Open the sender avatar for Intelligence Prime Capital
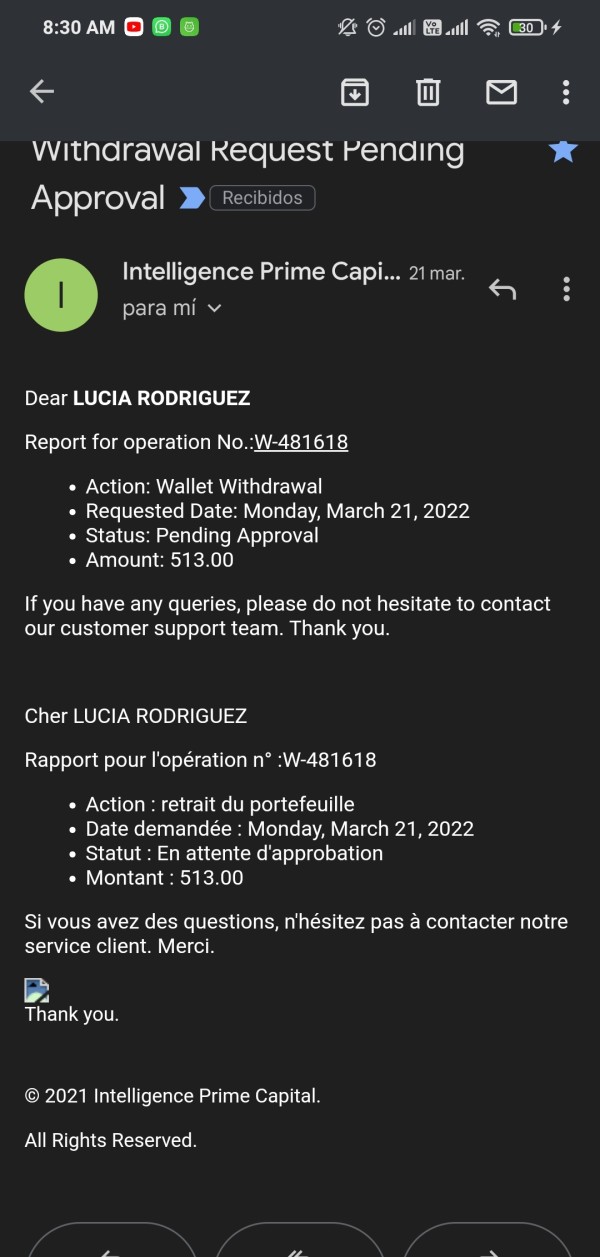The image size is (600, 1257). [x=61, y=295]
